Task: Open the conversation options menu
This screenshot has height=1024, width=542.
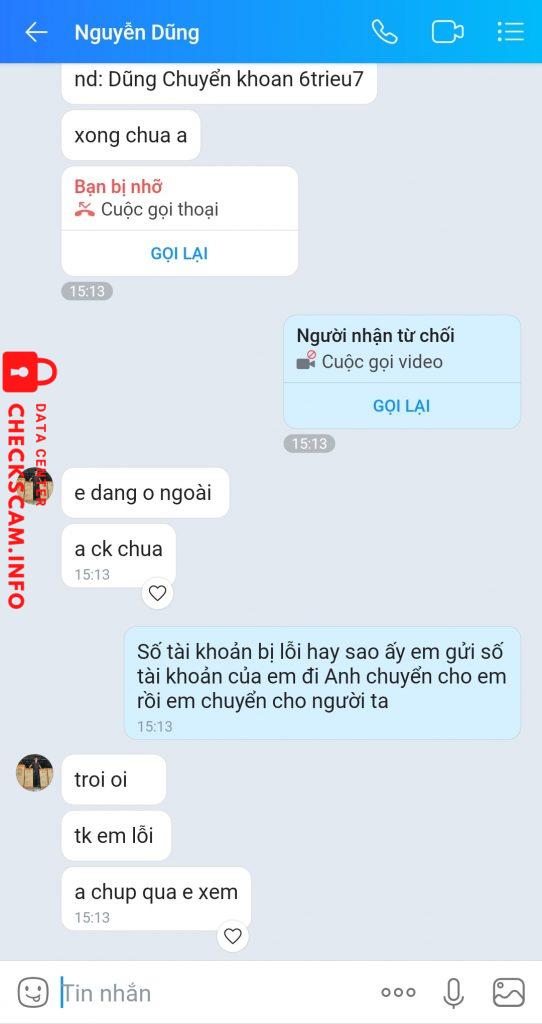Action: pyautogui.click(x=510, y=31)
